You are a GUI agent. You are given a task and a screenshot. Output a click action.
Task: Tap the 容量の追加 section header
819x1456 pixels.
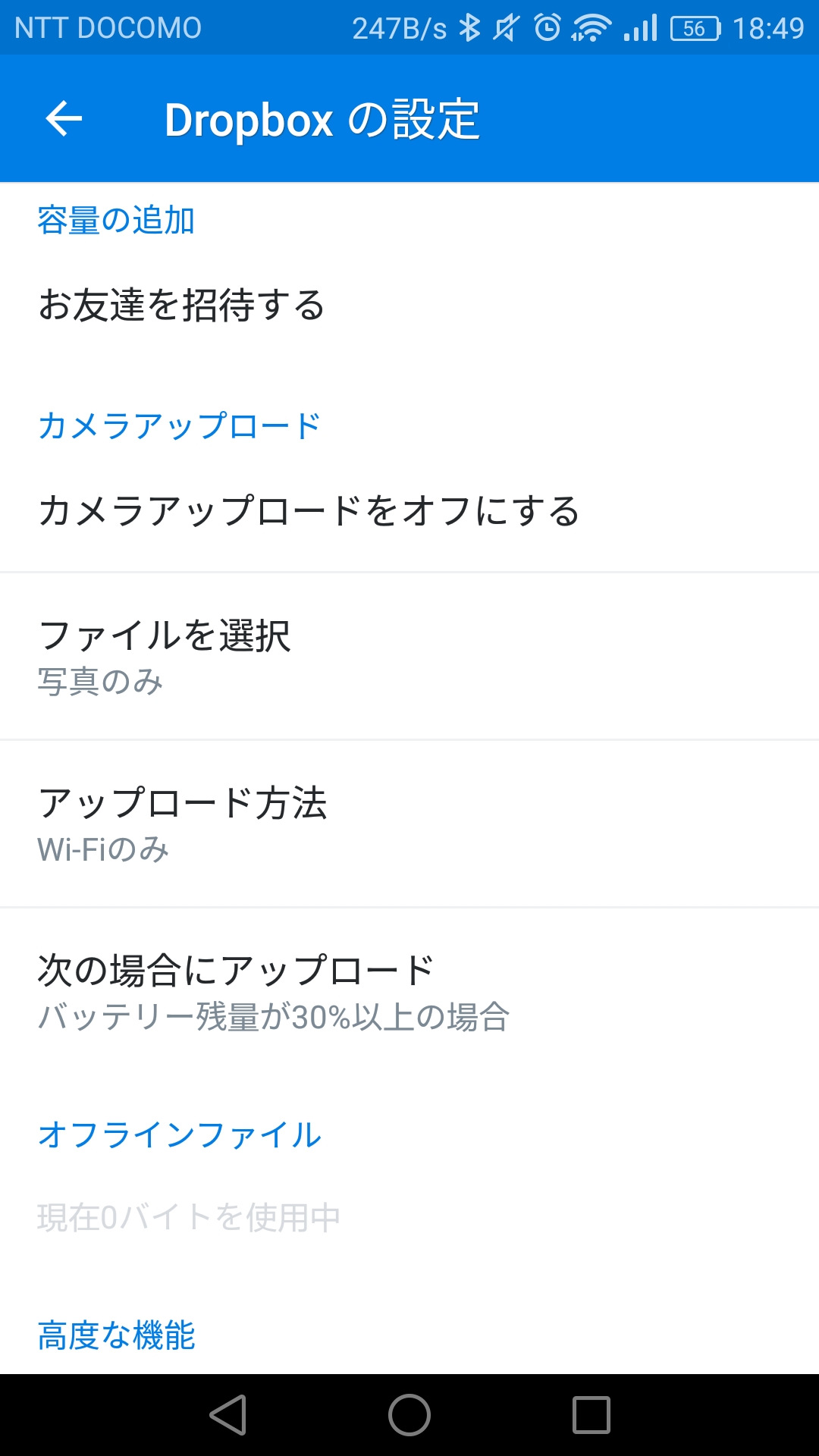(x=115, y=221)
